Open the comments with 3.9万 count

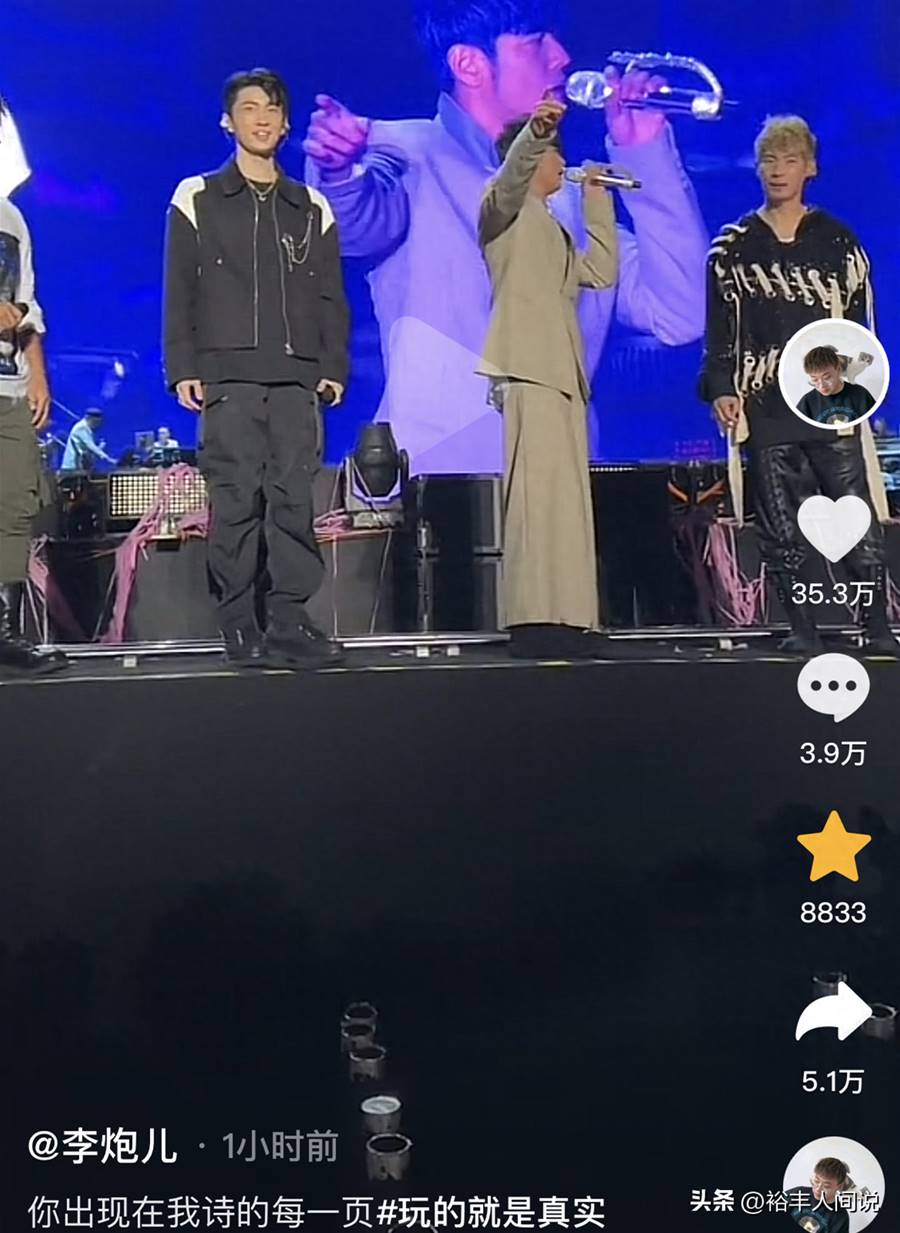(833, 687)
